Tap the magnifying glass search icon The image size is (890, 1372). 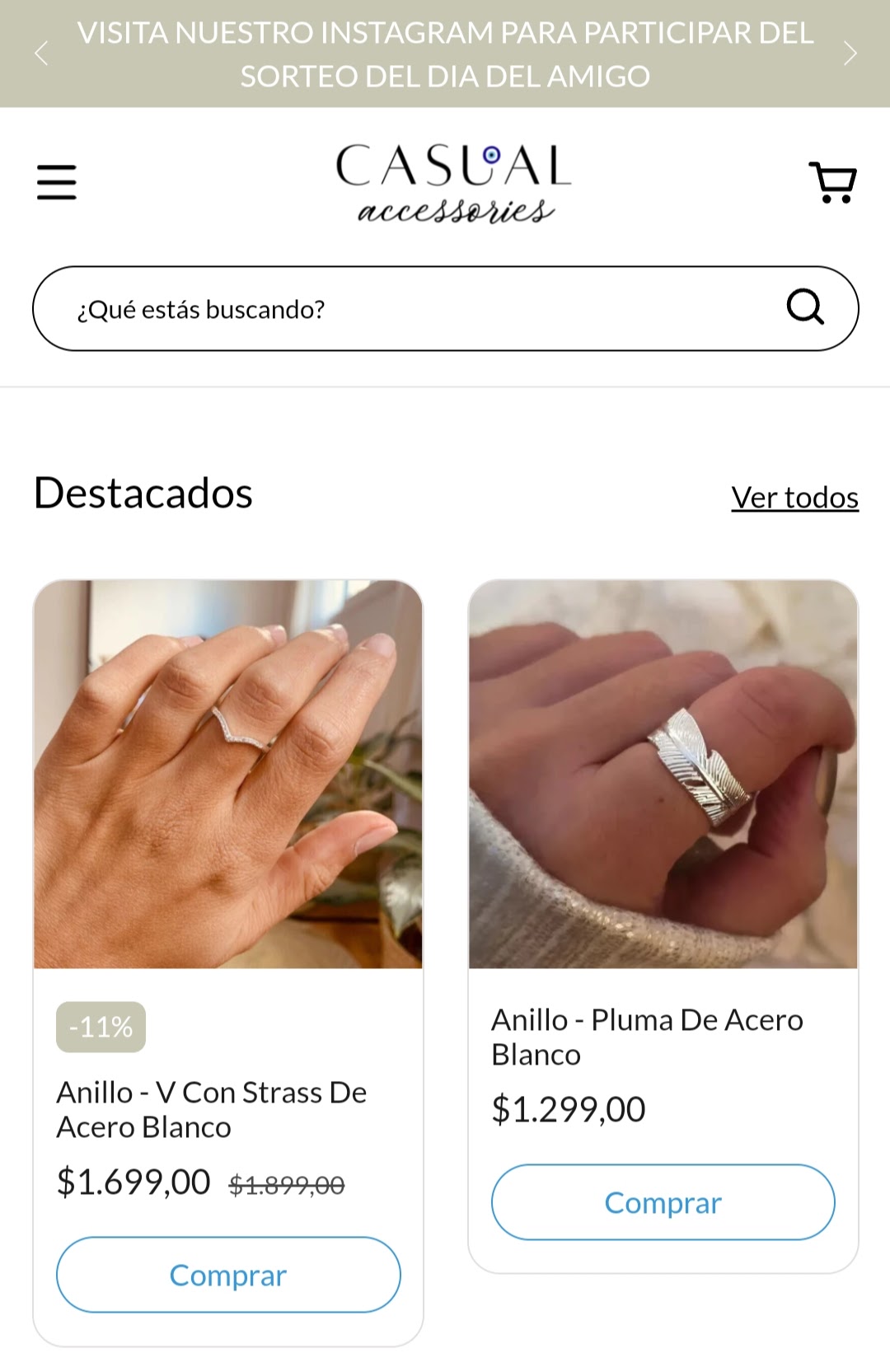[805, 308]
